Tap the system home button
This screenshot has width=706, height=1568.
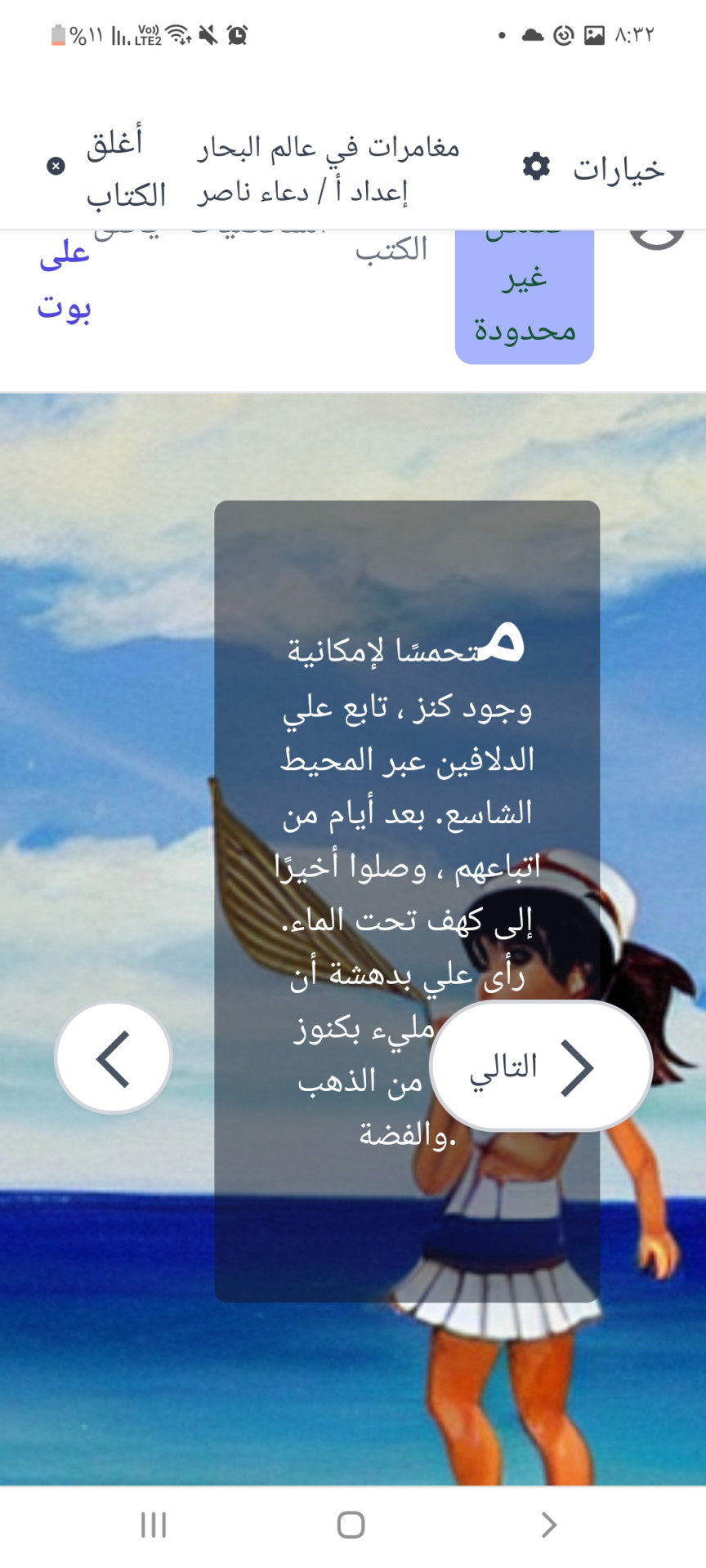click(351, 1525)
